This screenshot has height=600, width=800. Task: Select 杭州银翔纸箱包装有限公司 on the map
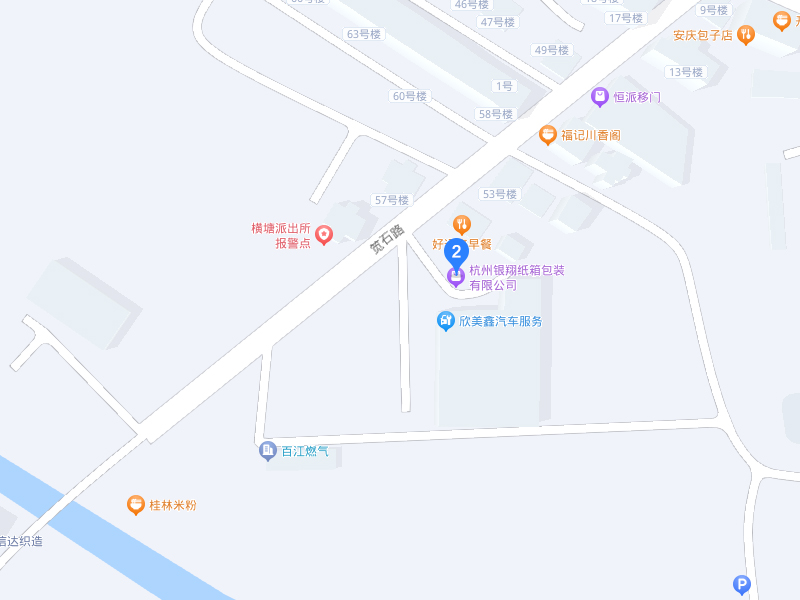(x=456, y=277)
